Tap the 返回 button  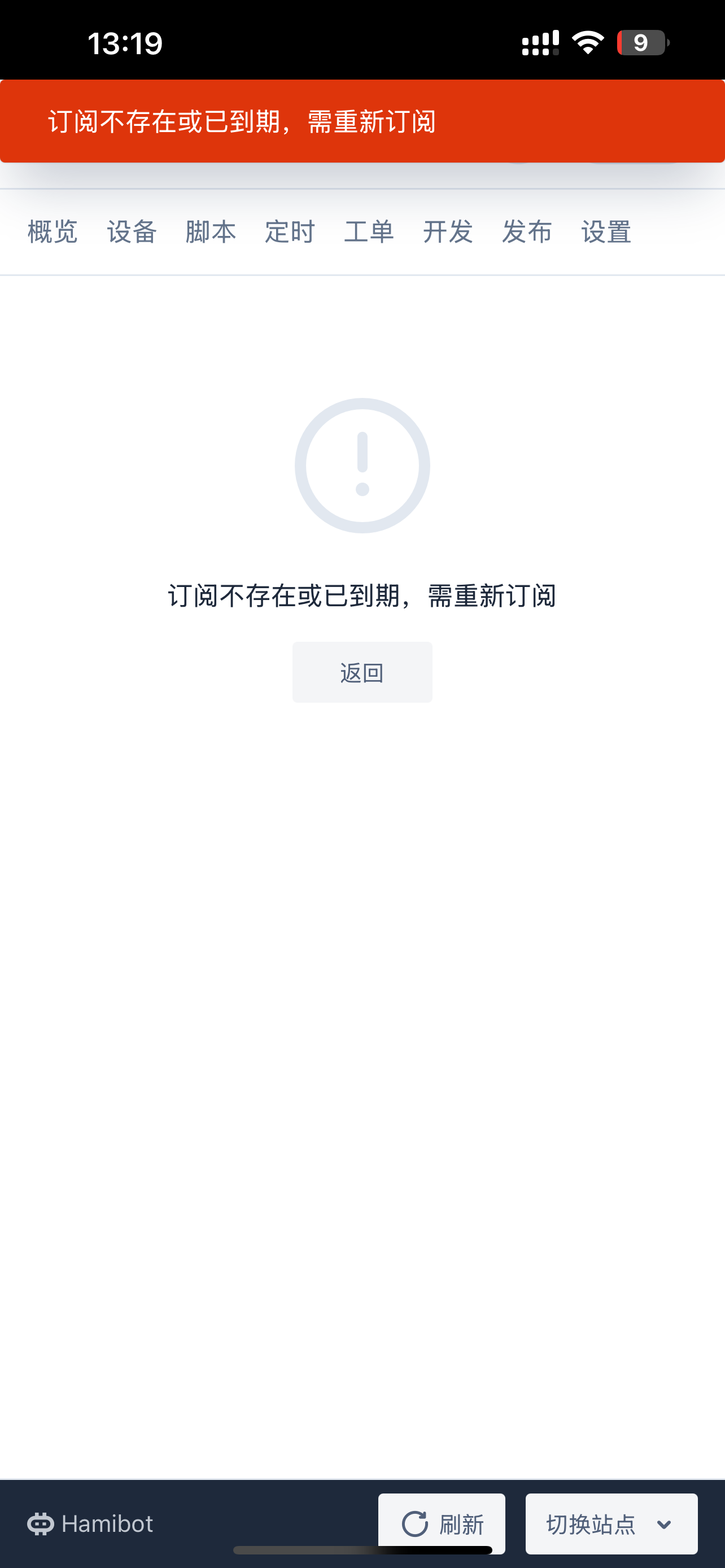362,672
